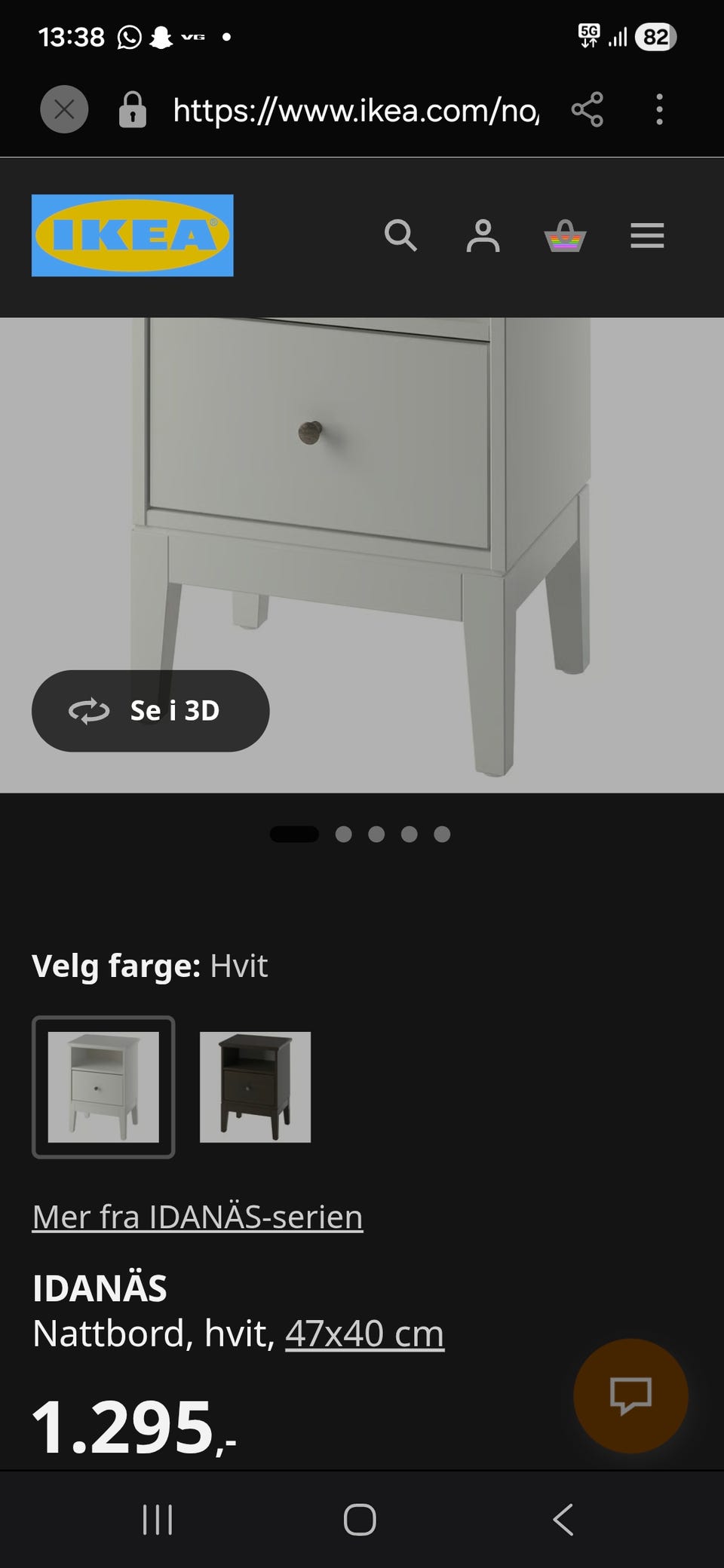The image size is (724, 1568).
Task: Share this IKEA page
Action: pyautogui.click(x=587, y=110)
